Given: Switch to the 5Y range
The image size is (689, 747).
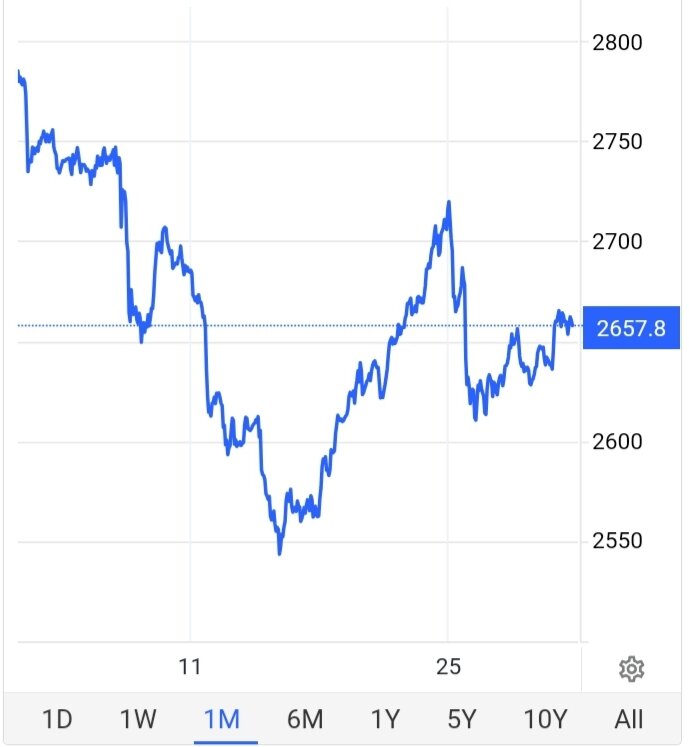Looking at the screenshot, I should [x=462, y=718].
